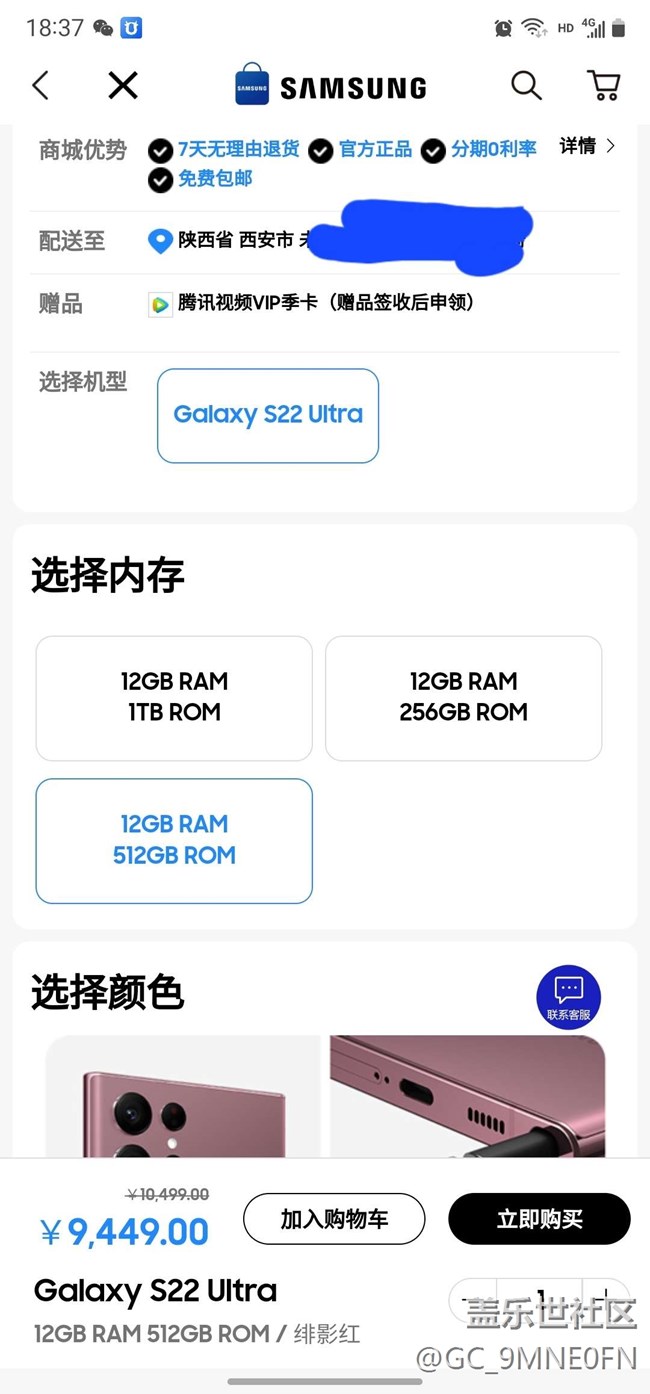Choose 12GB RAM 256GB ROM
Image resolution: width=650 pixels, height=1394 pixels.
(463, 697)
